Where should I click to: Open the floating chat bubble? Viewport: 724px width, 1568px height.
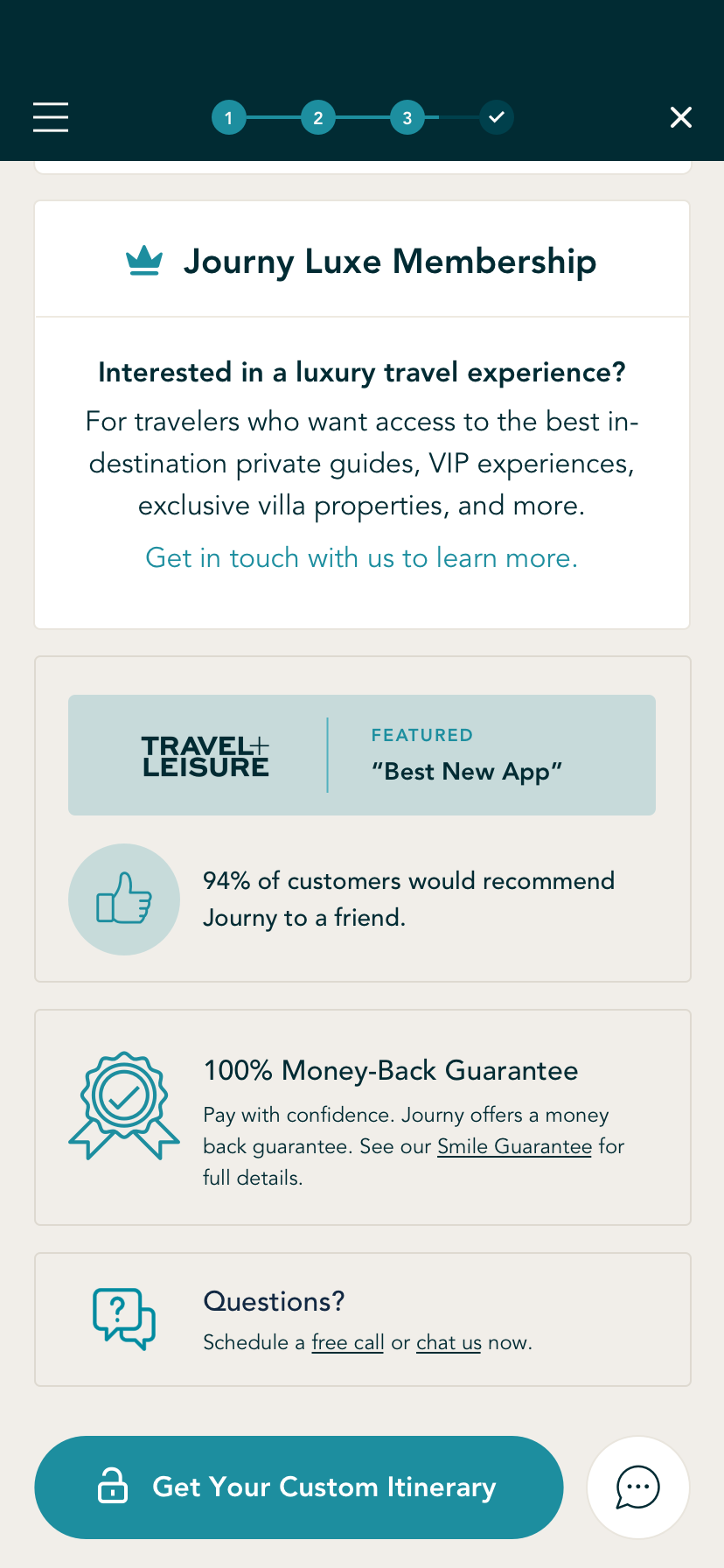[x=638, y=1487]
